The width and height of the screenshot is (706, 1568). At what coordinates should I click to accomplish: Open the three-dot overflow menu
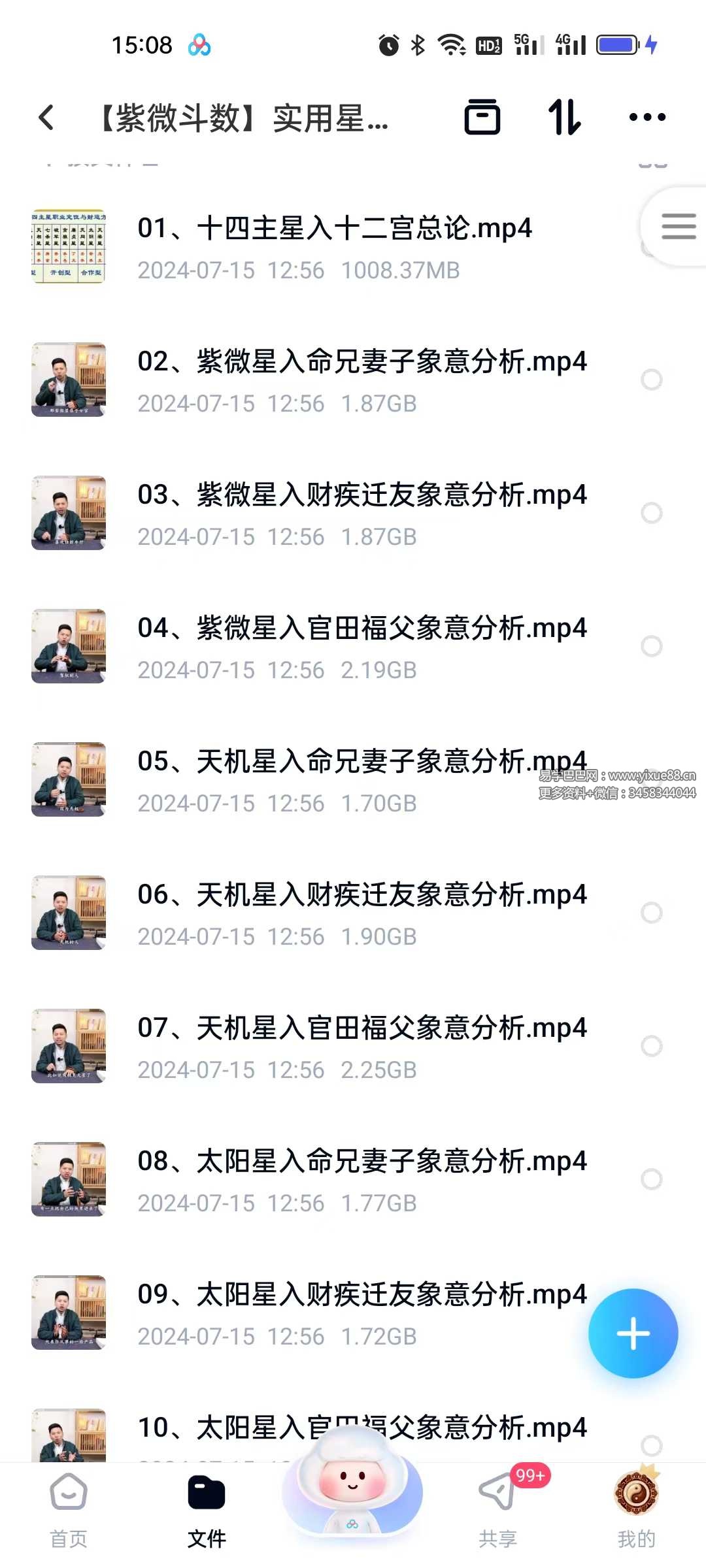point(647,118)
